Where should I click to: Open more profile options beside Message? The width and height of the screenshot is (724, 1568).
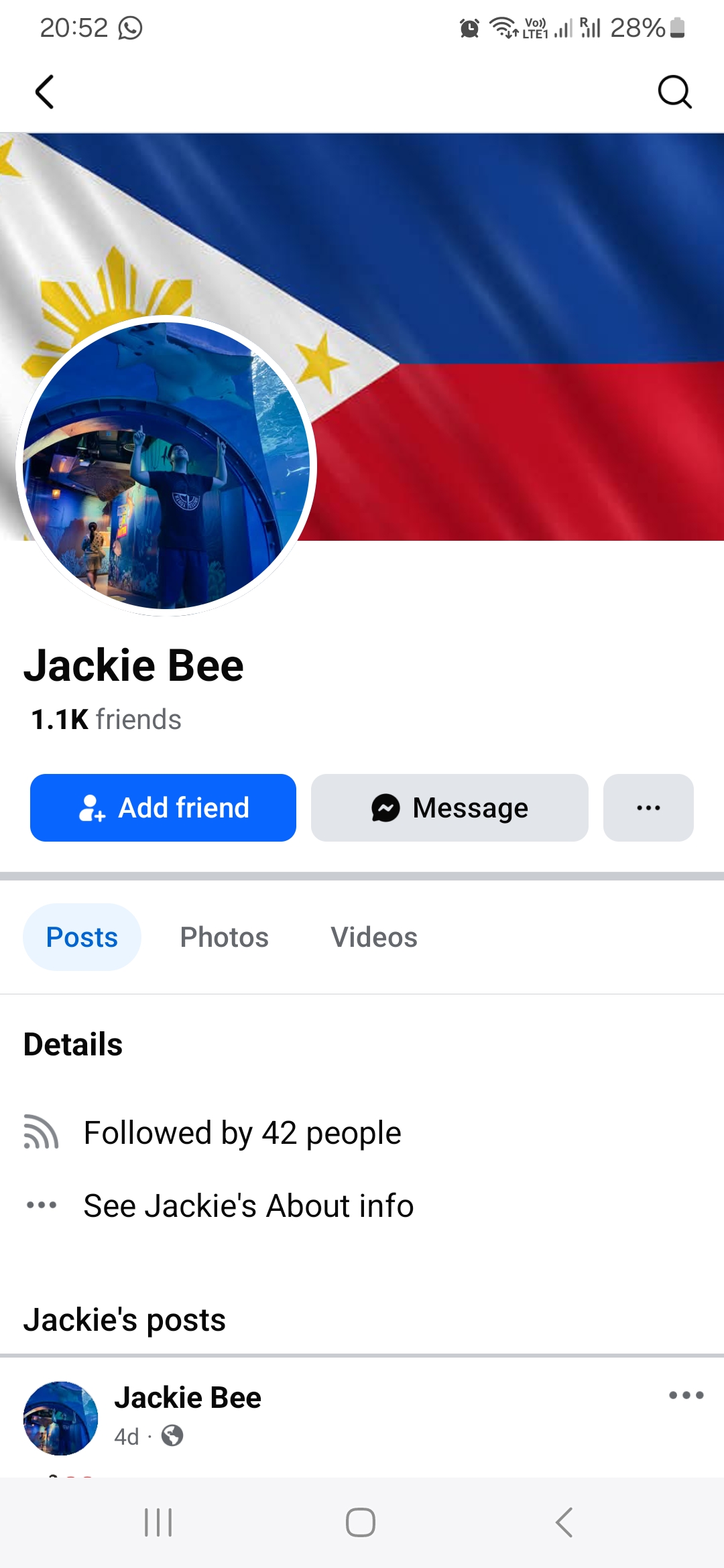648,807
